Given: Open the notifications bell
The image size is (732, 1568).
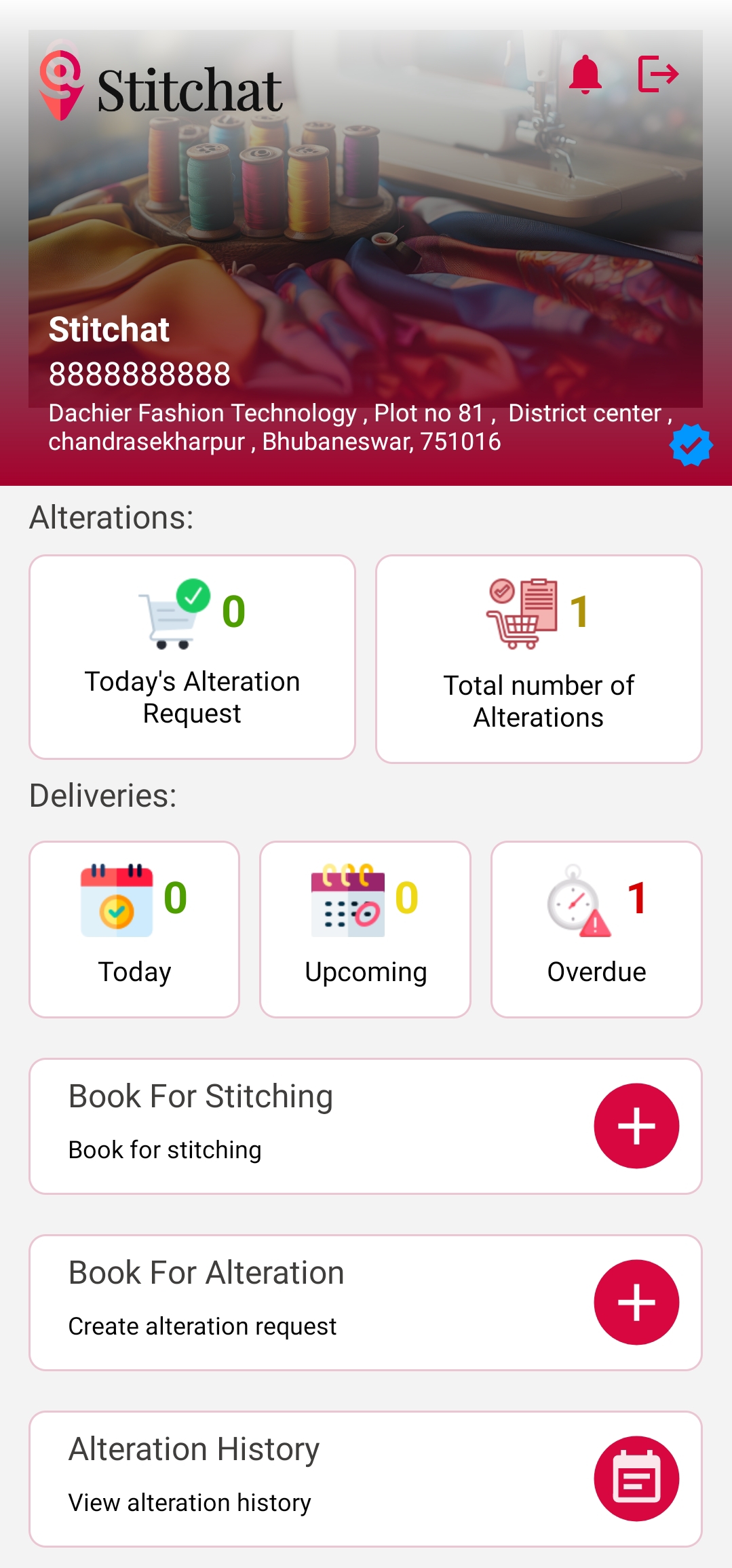Looking at the screenshot, I should [x=585, y=75].
